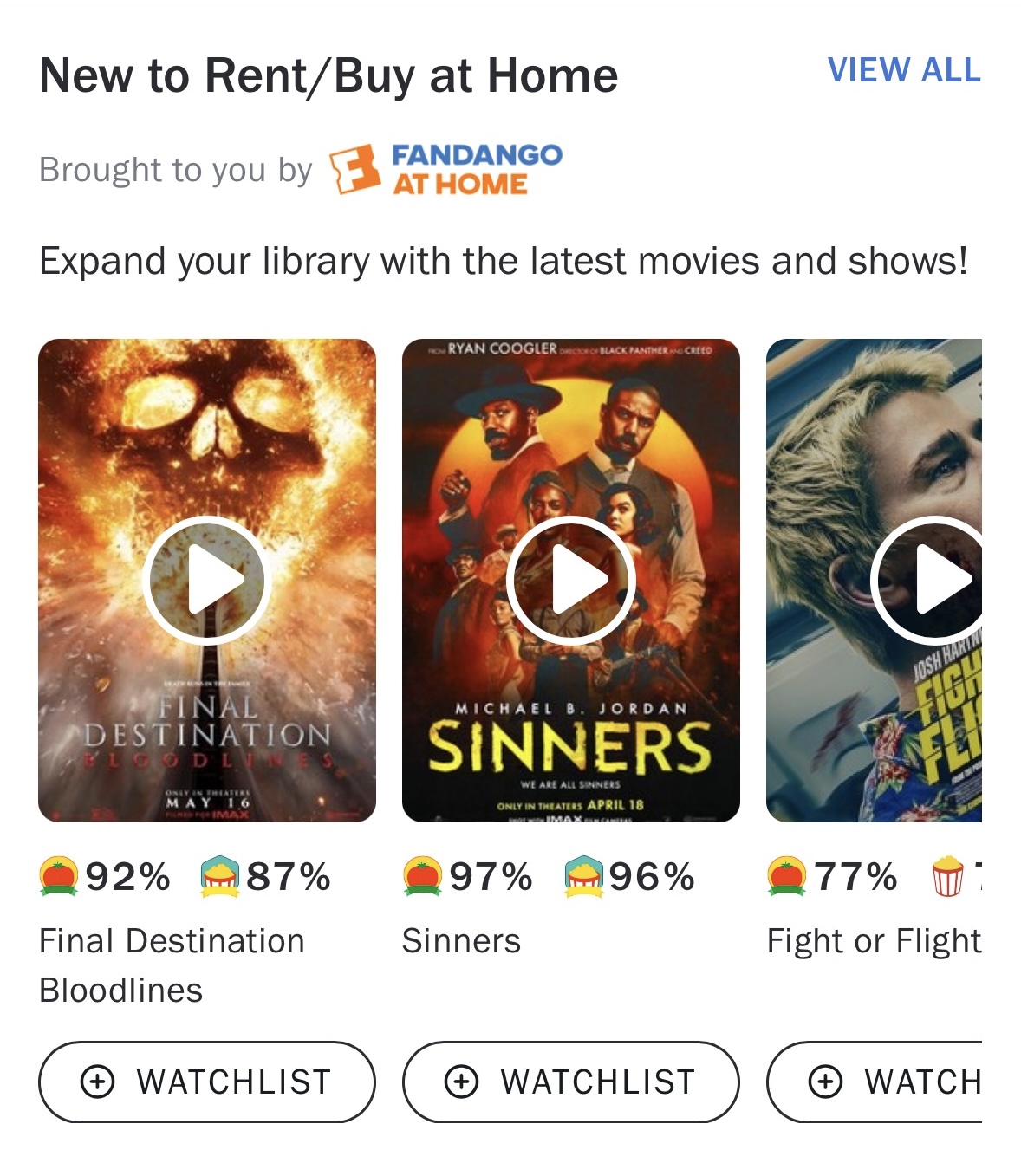The width and height of the screenshot is (1021, 1176).
Task: Open the Fight or Flight title link
Action: pyautogui.click(x=873, y=941)
